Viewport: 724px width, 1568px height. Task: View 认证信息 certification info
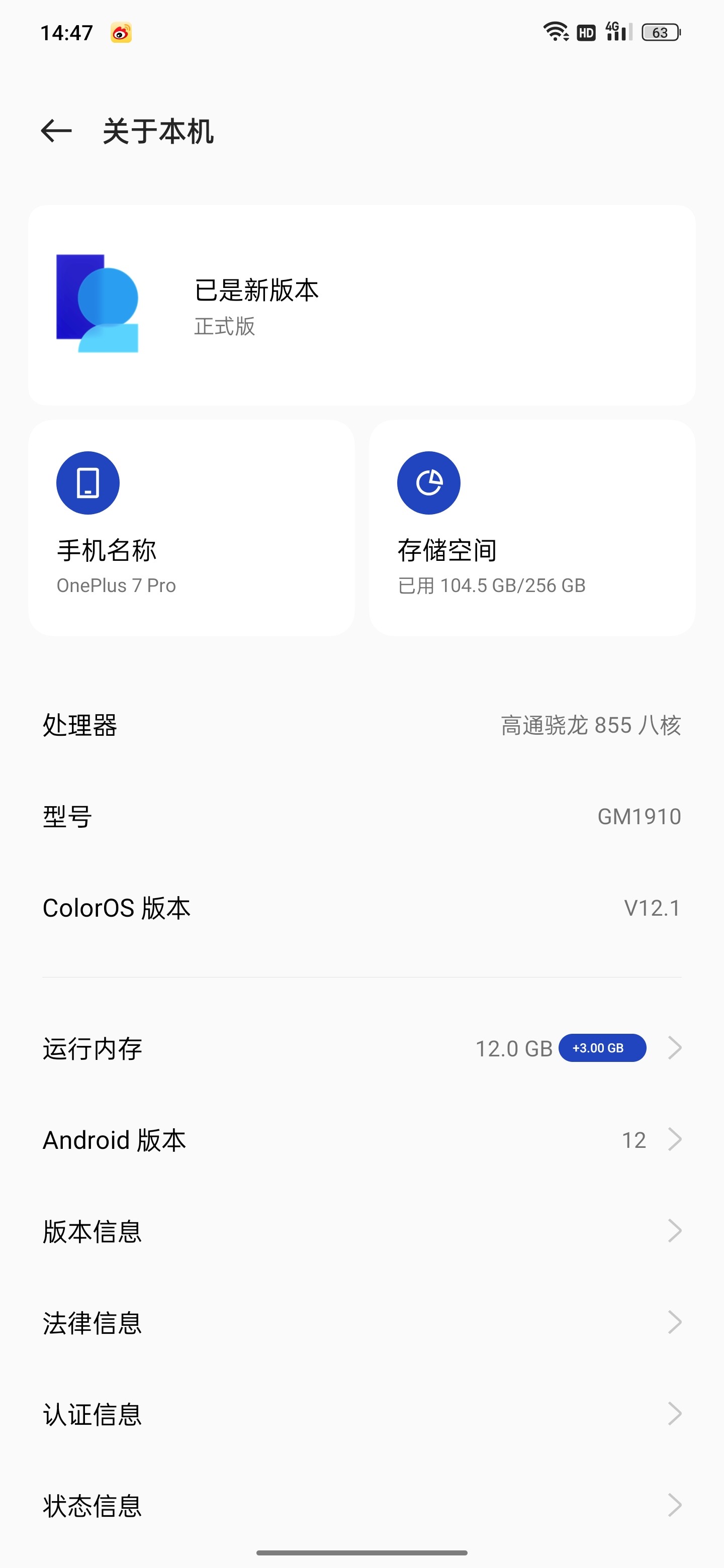tap(361, 1413)
